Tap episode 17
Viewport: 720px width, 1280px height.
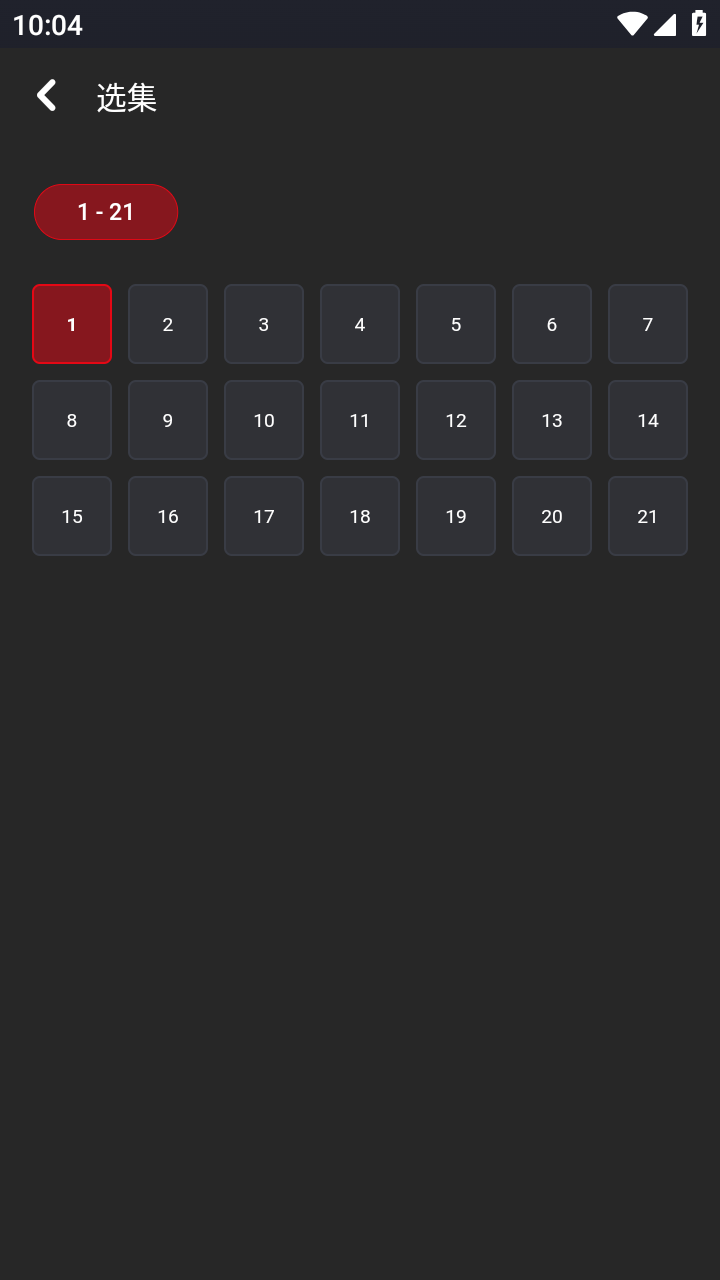coord(264,516)
